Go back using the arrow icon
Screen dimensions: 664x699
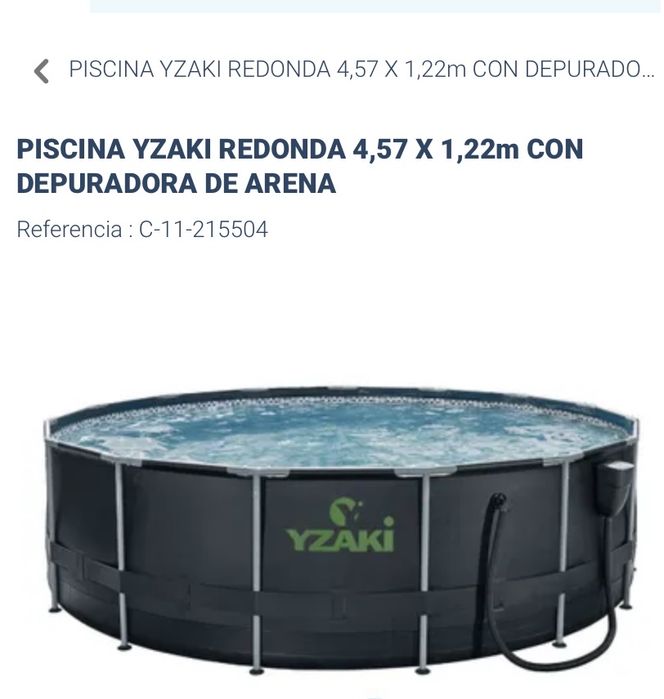pos(41,71)
